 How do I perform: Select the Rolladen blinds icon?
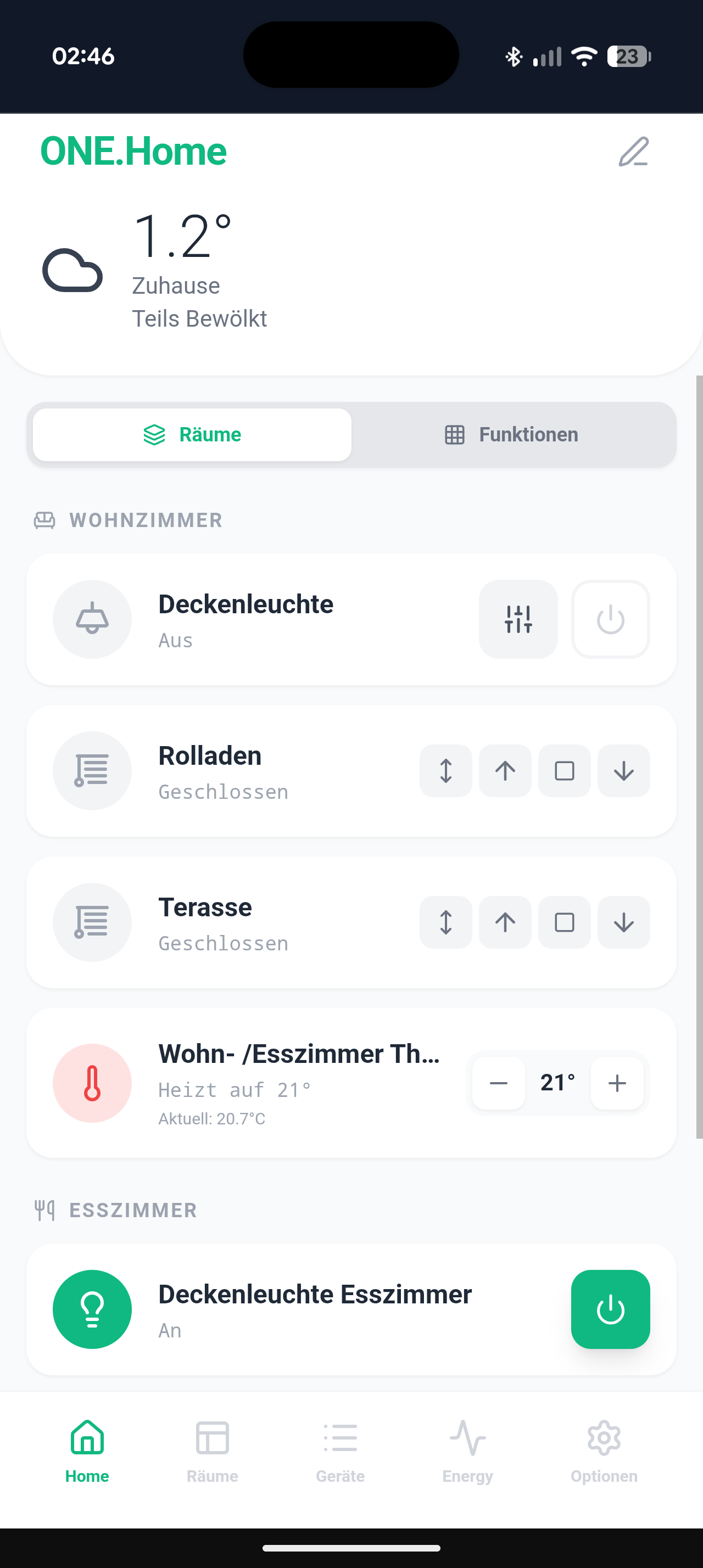(x=92, y=771)
